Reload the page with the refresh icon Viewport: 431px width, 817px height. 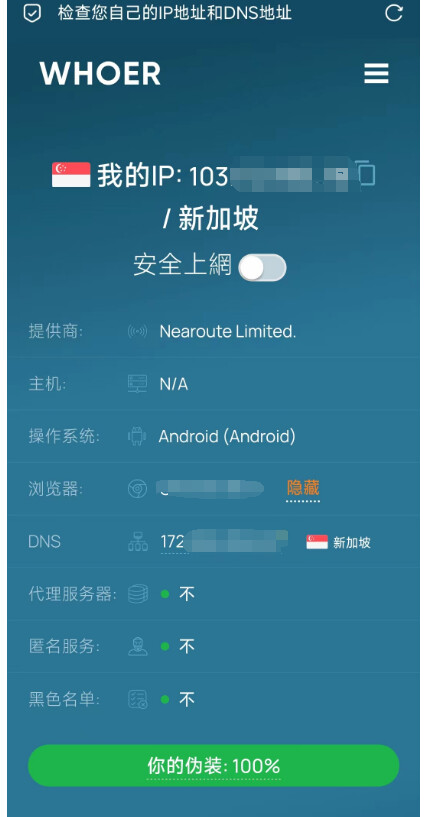[x=393, y=13]
